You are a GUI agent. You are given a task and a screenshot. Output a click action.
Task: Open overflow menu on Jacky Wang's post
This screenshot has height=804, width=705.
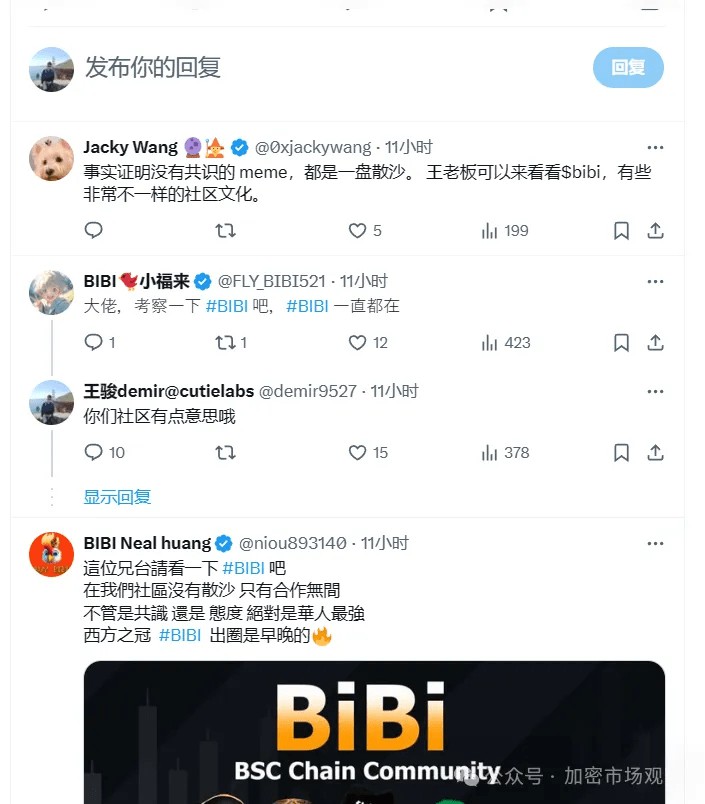click(x=655, y=147)
